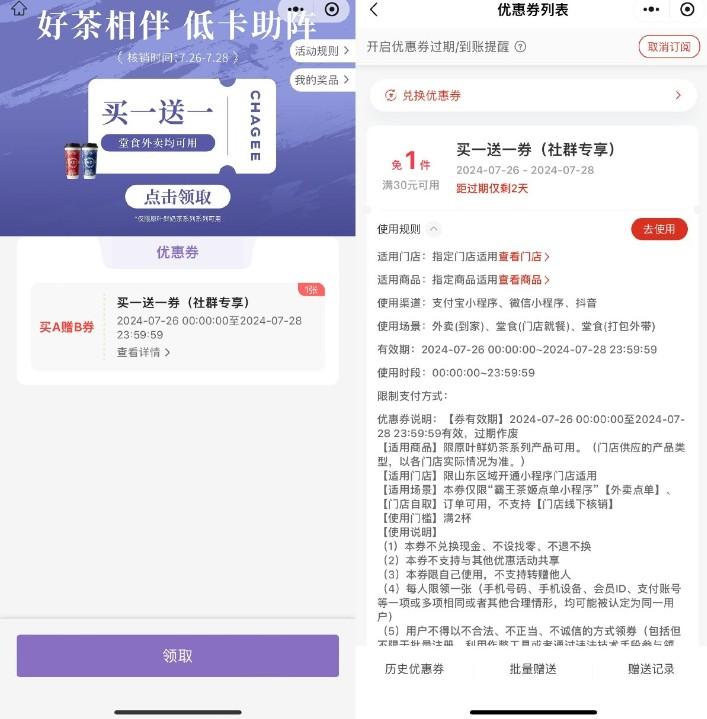
Task: Tap the red 去使用 button
Action: 659,229
